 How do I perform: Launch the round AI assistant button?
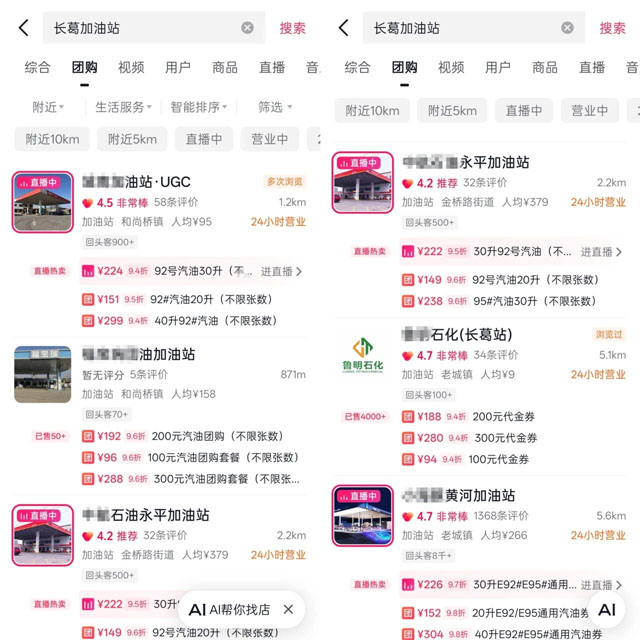pyautogui.click(x=606, y=609)
